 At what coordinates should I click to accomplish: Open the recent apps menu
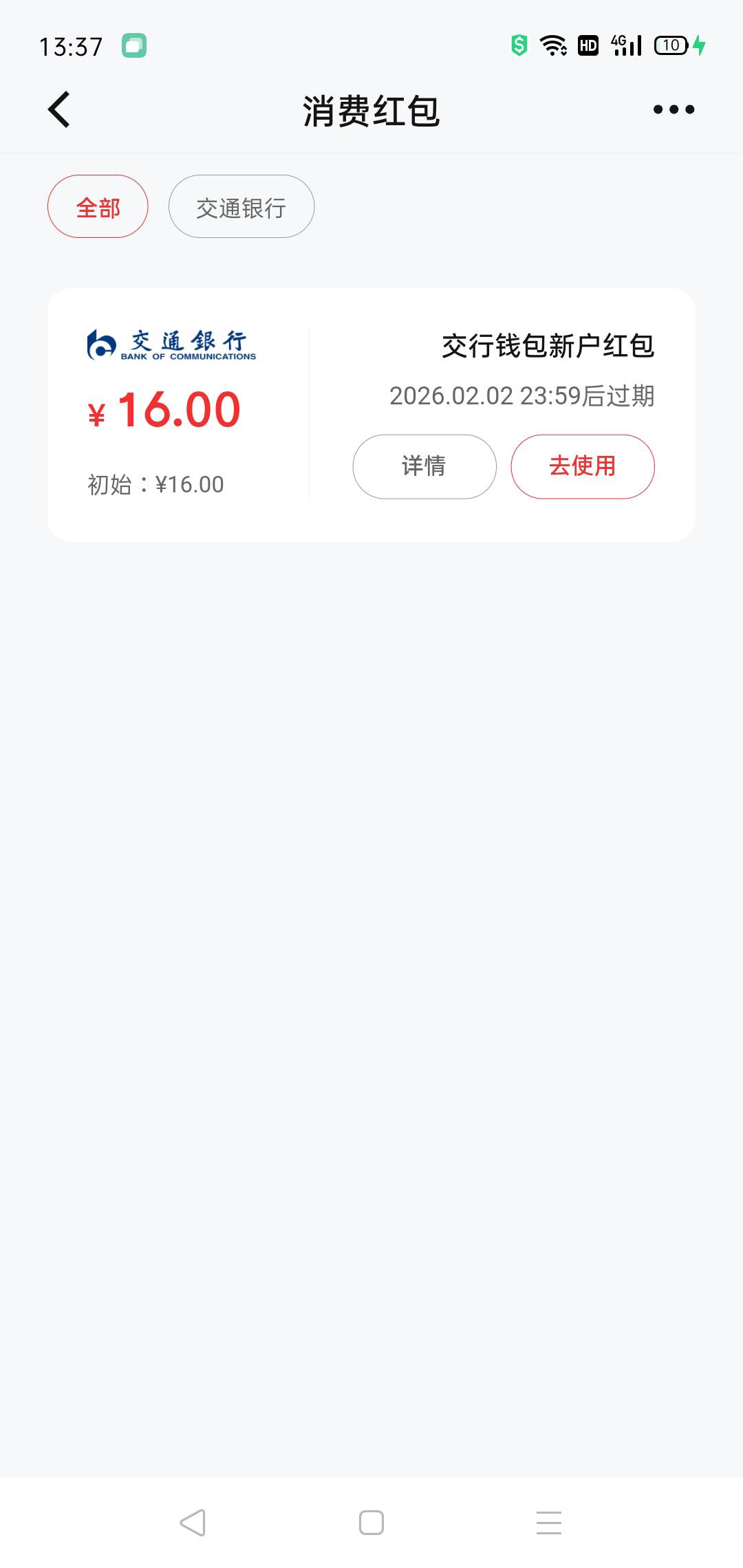point(549,1523)
